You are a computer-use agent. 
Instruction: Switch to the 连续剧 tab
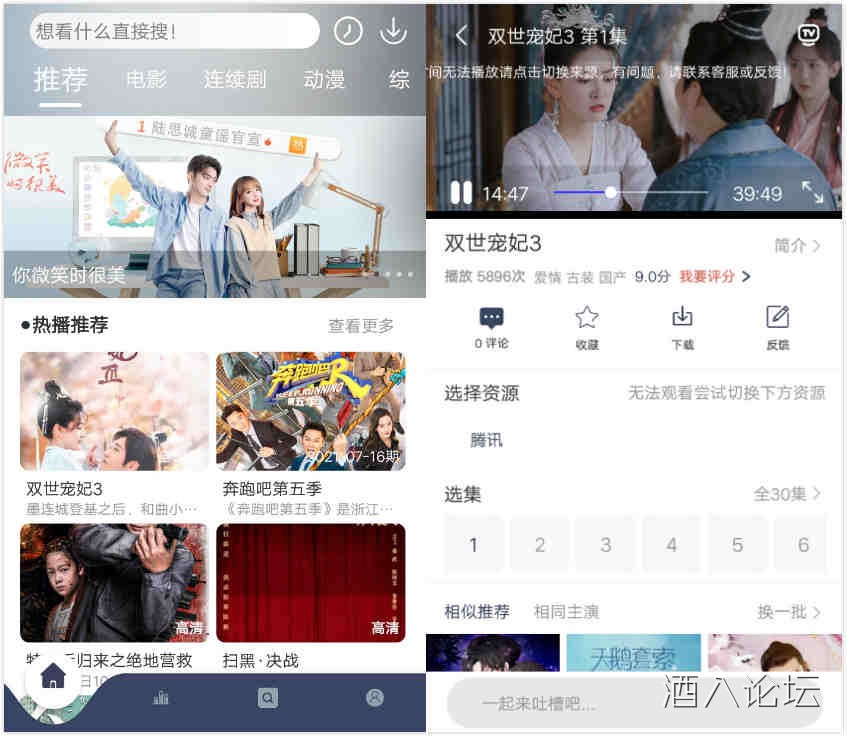pyautogui.click(x=235, y=80)
